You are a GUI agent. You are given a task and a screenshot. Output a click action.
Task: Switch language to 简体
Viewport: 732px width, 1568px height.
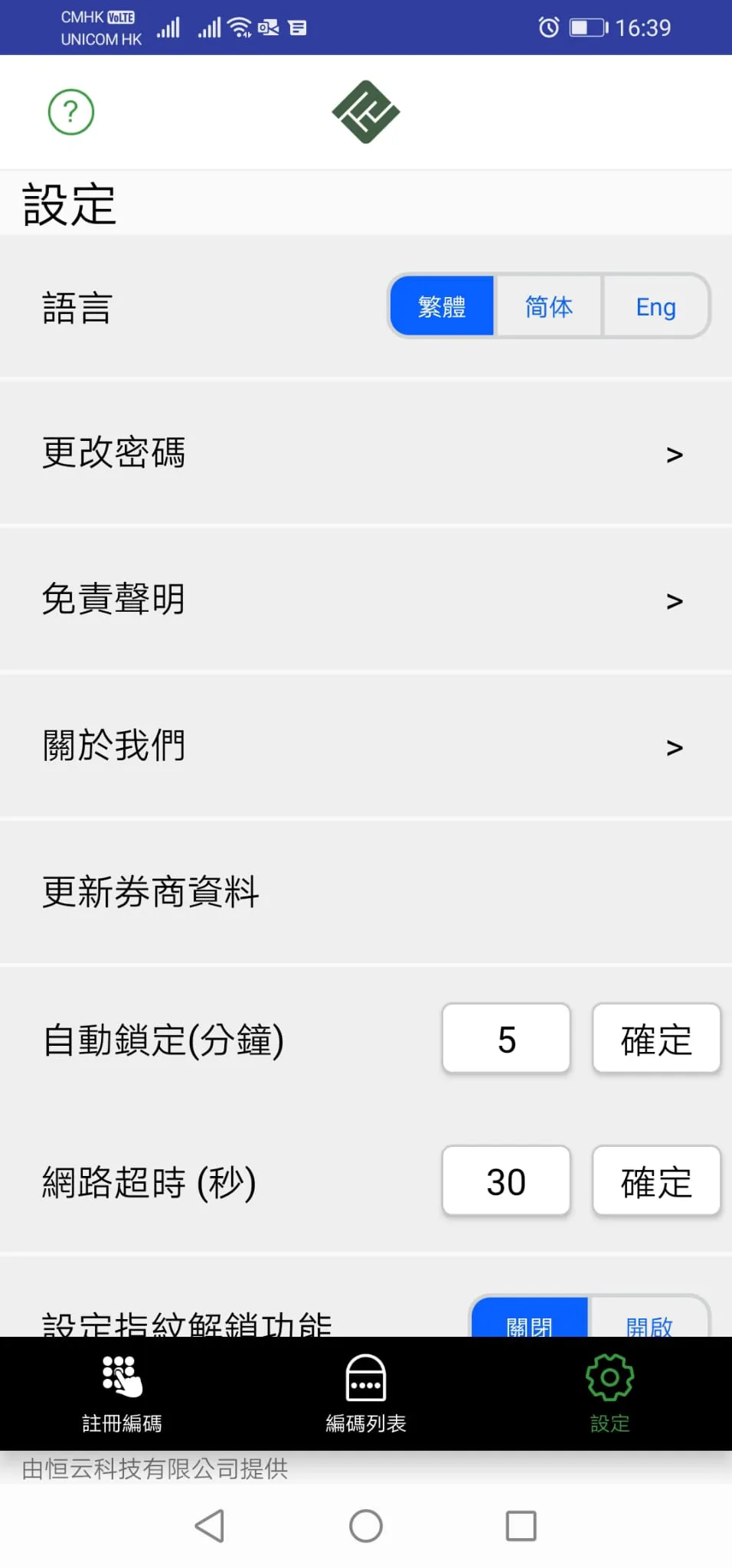coord(548,306)
